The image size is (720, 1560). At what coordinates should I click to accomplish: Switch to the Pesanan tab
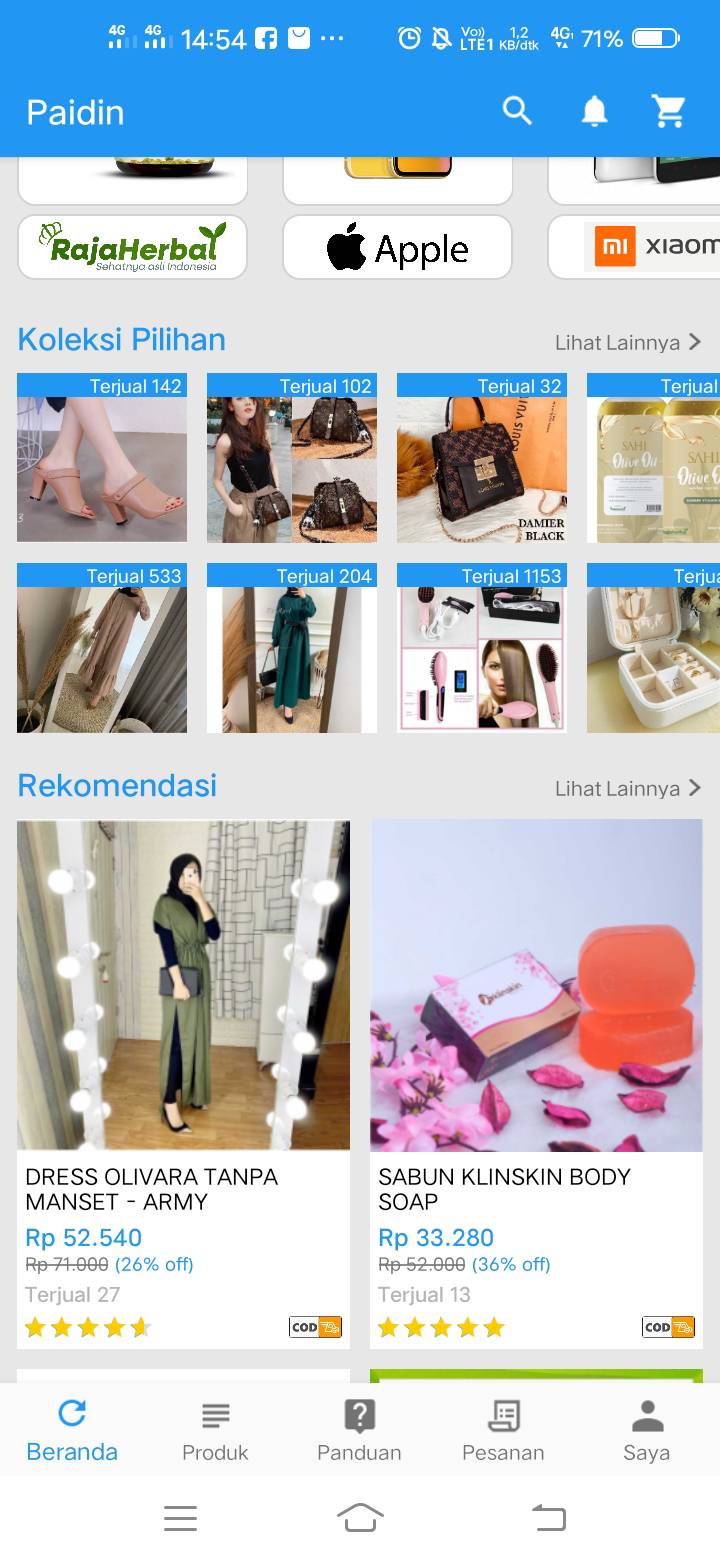click(503, 1431)
